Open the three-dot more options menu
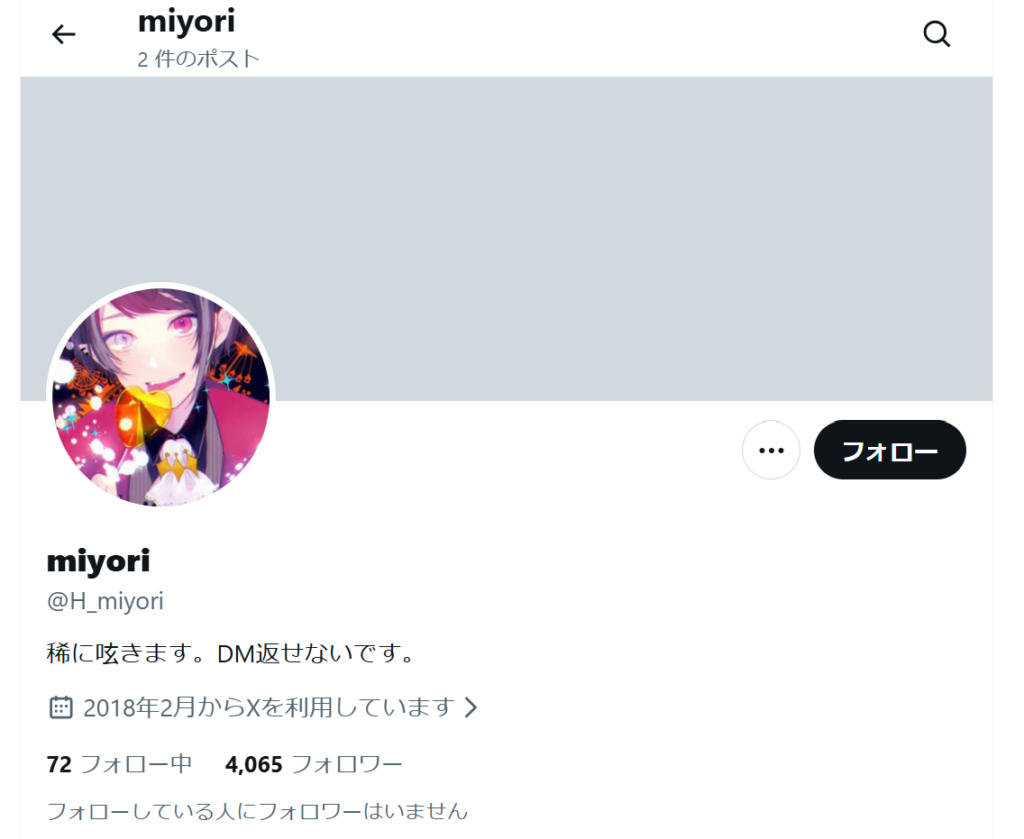Viewport: 1024px width, 839px height. click(771, 450)
